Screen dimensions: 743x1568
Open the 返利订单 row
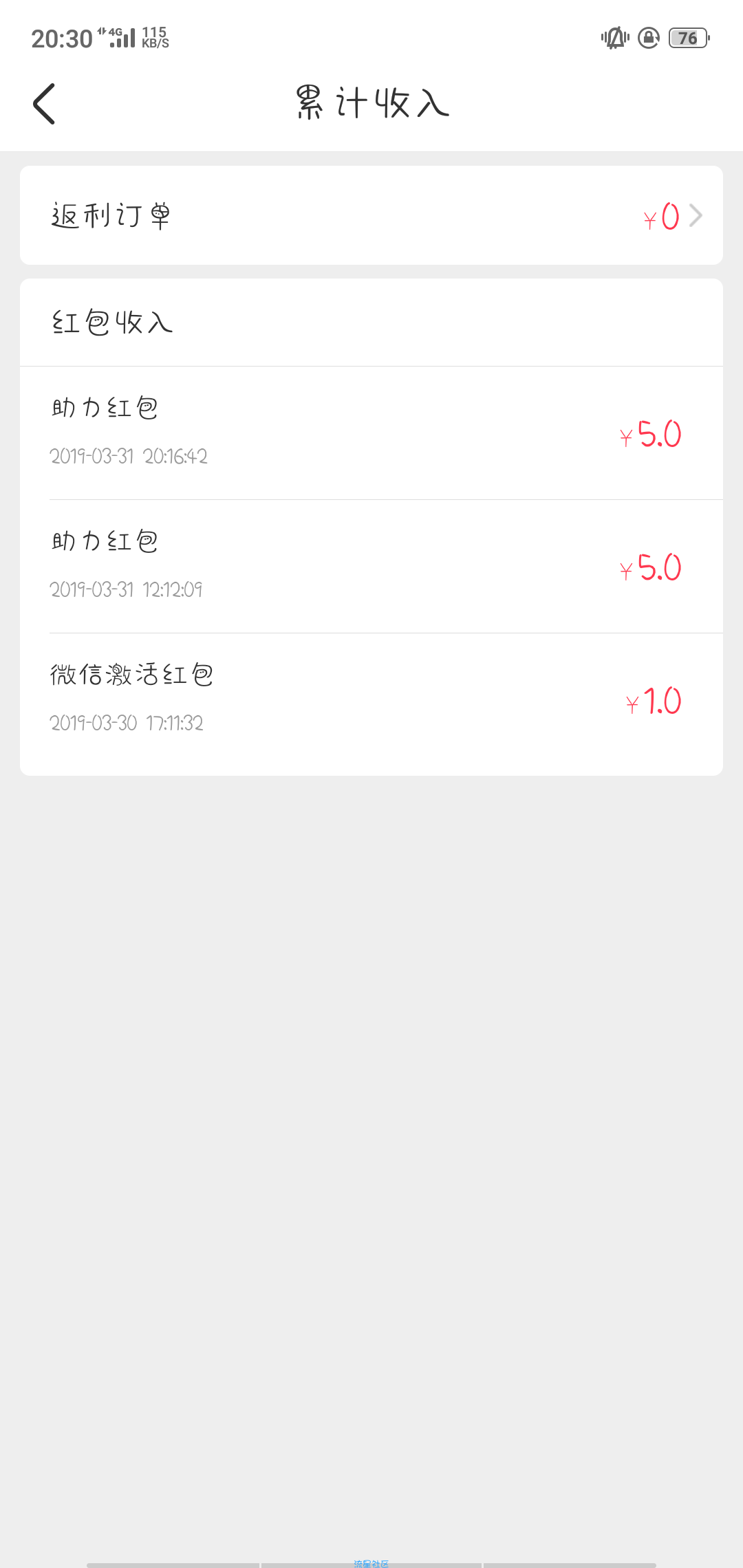371,215
